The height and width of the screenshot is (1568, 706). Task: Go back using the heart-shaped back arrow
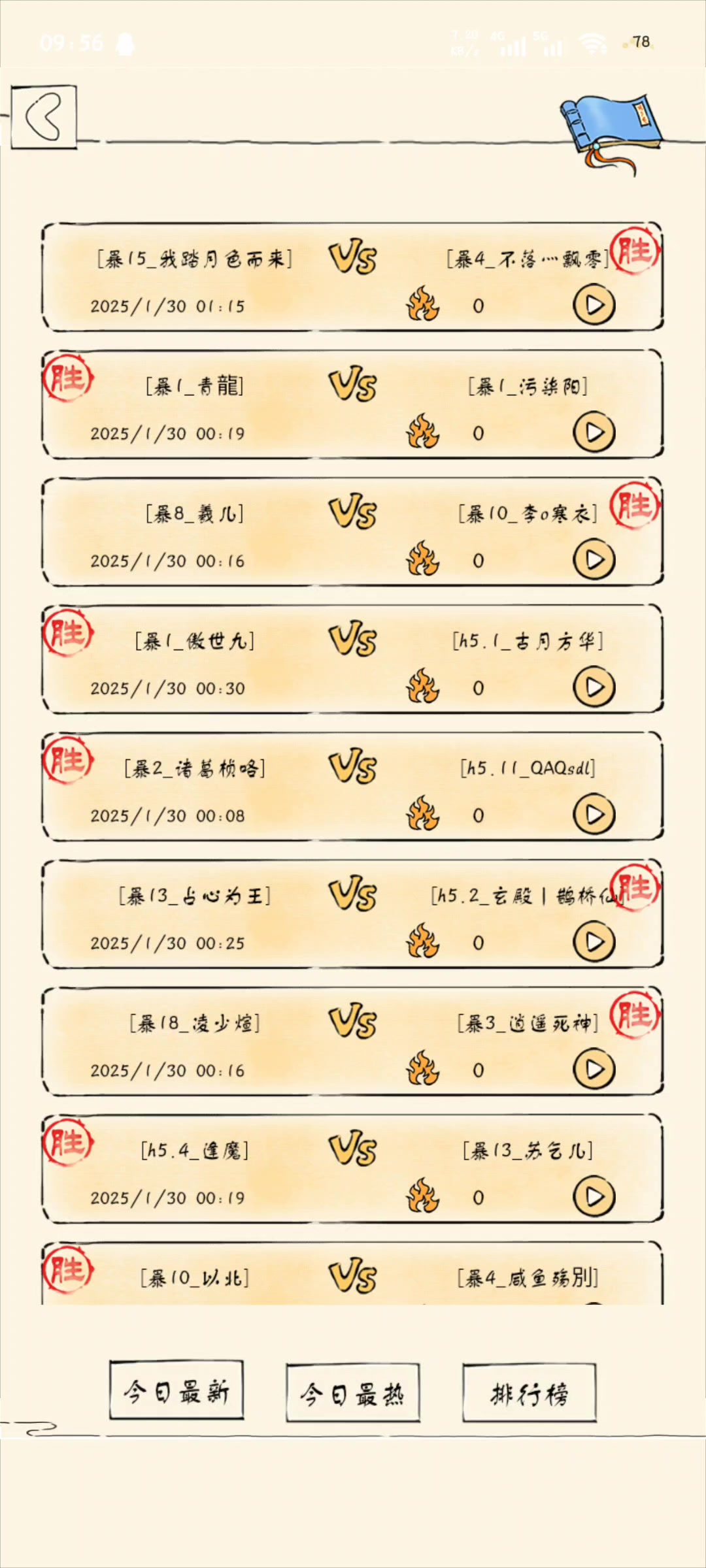pos(44,117)
